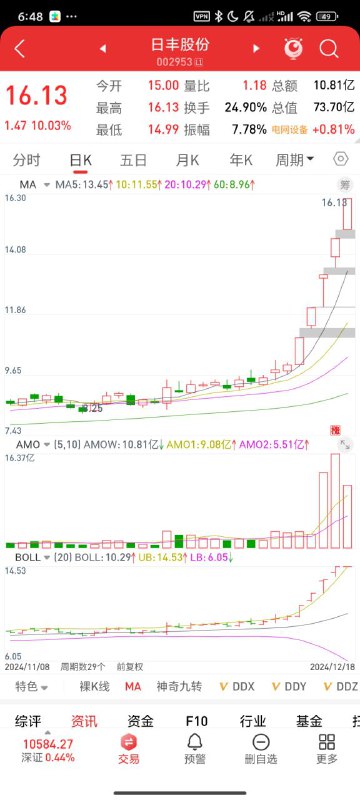The image size is (360, 800).
Task: Open the search magnifier icon
Action: point(329,49)
